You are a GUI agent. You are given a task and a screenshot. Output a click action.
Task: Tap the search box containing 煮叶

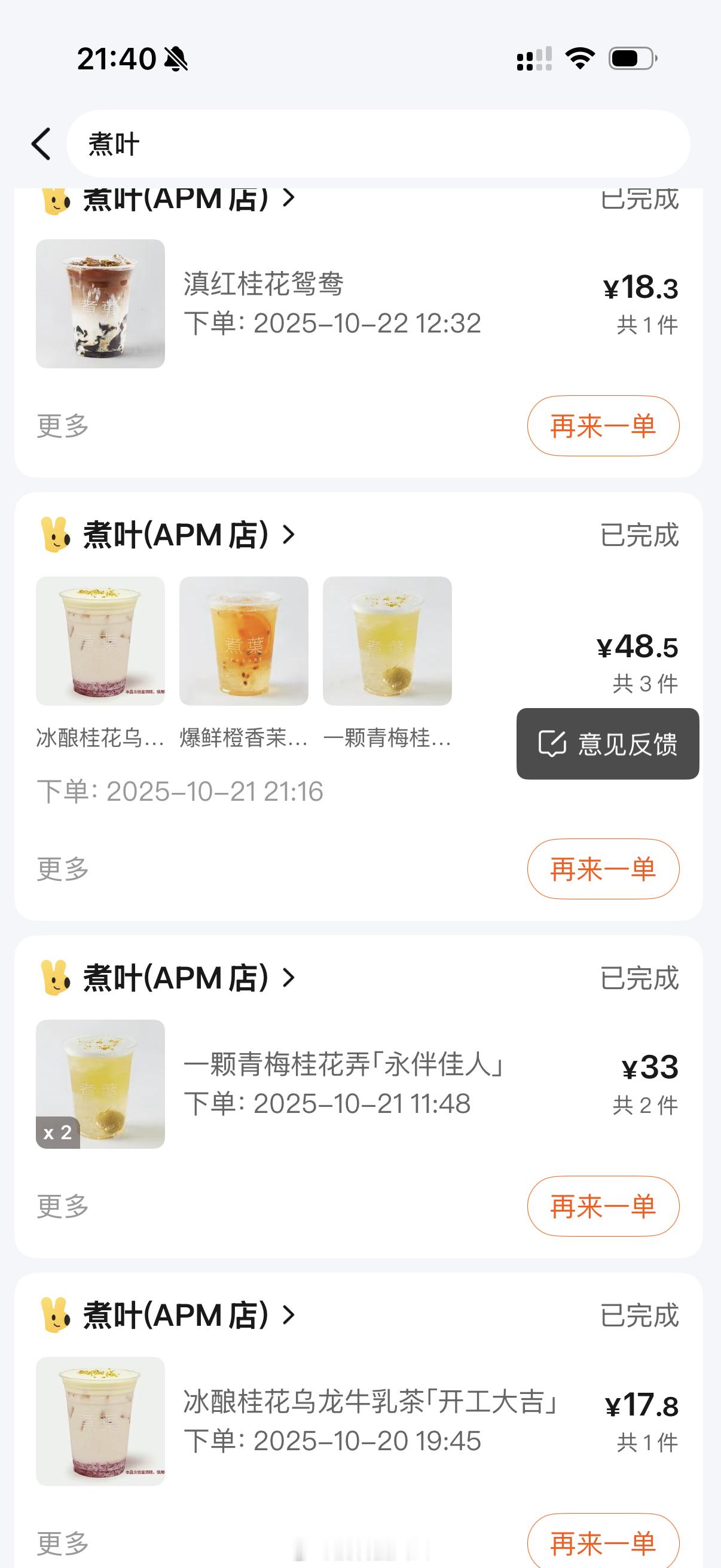pyautogui.click(x=377, y=144)
